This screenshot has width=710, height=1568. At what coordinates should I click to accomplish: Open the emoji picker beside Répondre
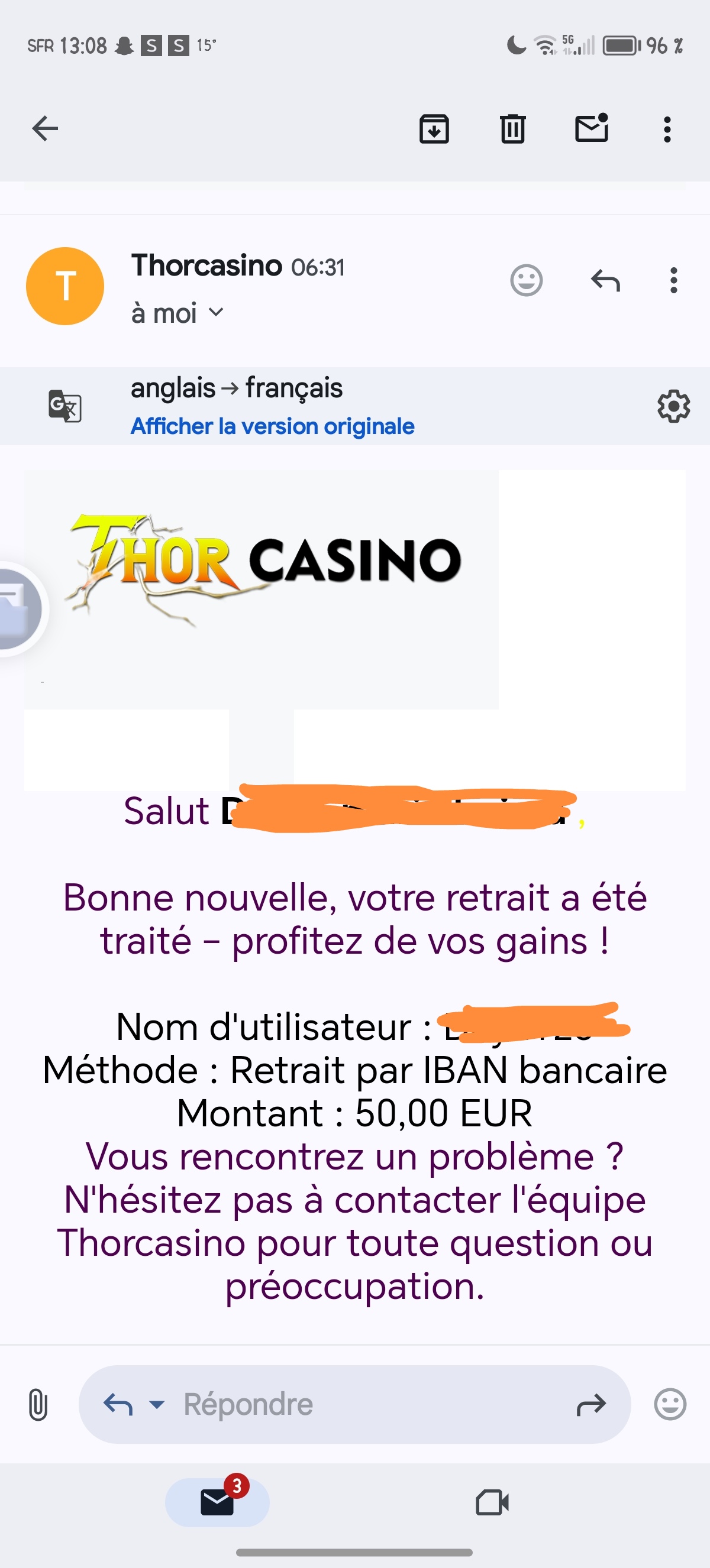coord(670,1404)
